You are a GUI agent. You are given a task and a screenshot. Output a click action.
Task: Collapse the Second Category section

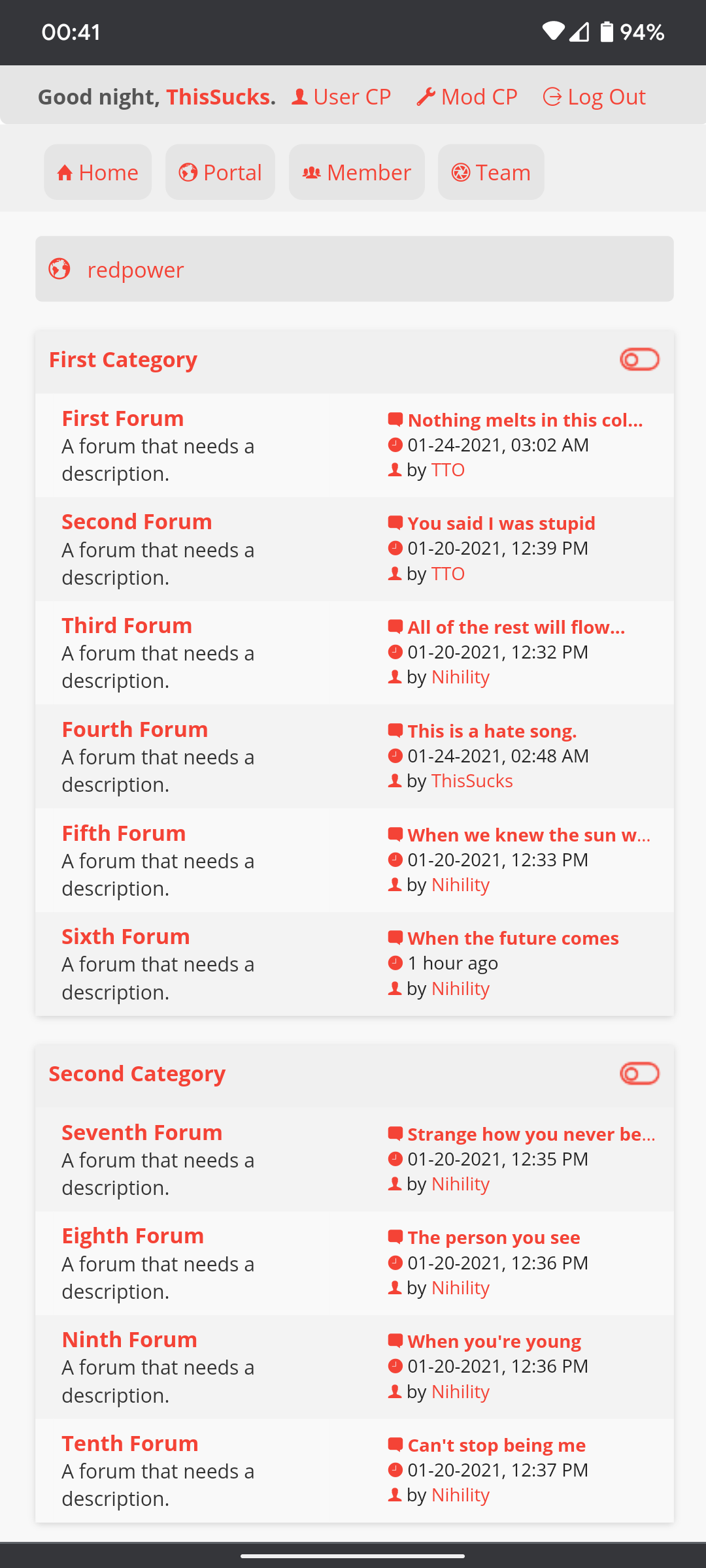coord(639,1073)
